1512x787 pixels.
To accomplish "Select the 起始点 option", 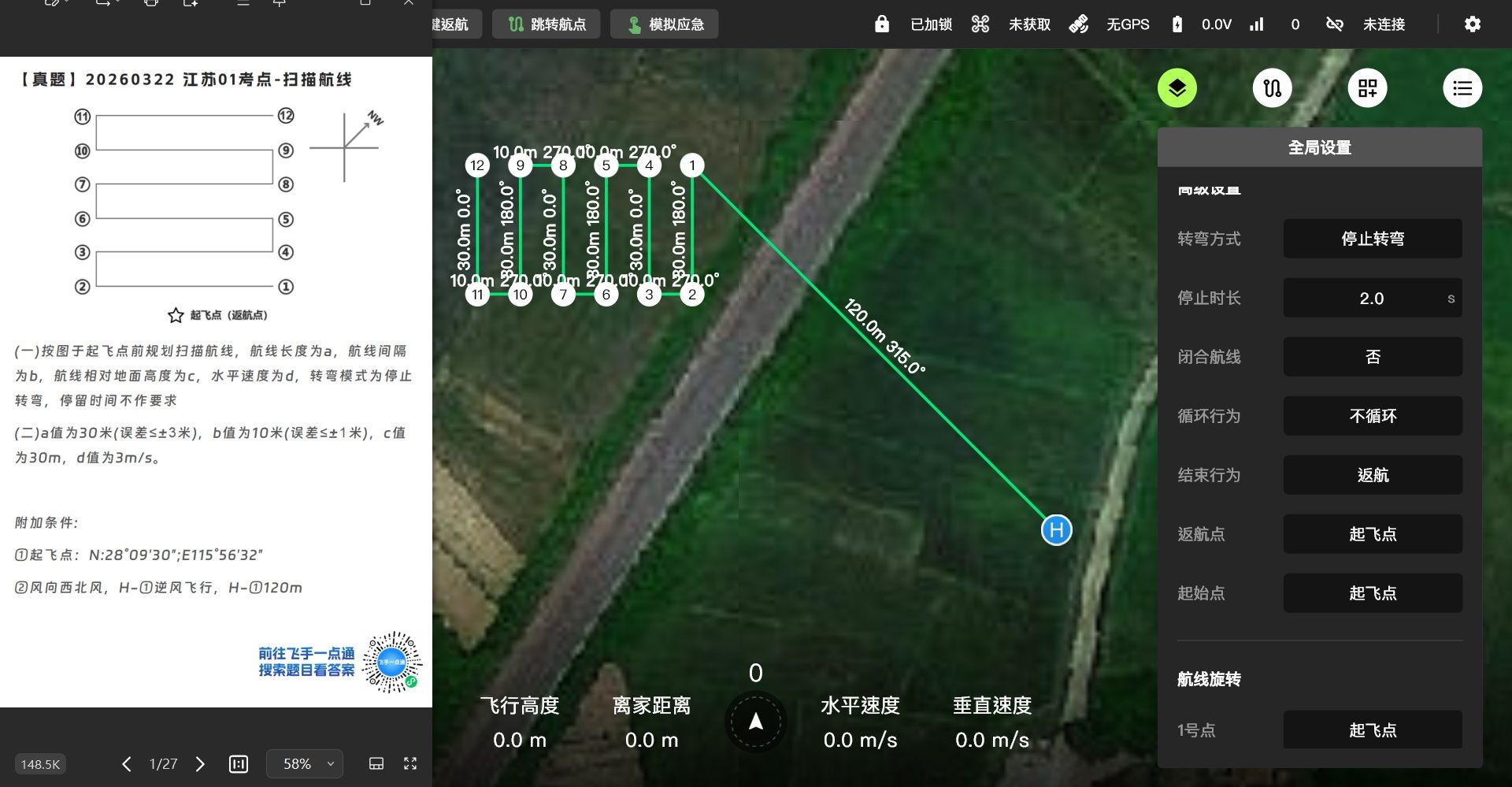I will pyautogui.click(x=1372, y=593).
